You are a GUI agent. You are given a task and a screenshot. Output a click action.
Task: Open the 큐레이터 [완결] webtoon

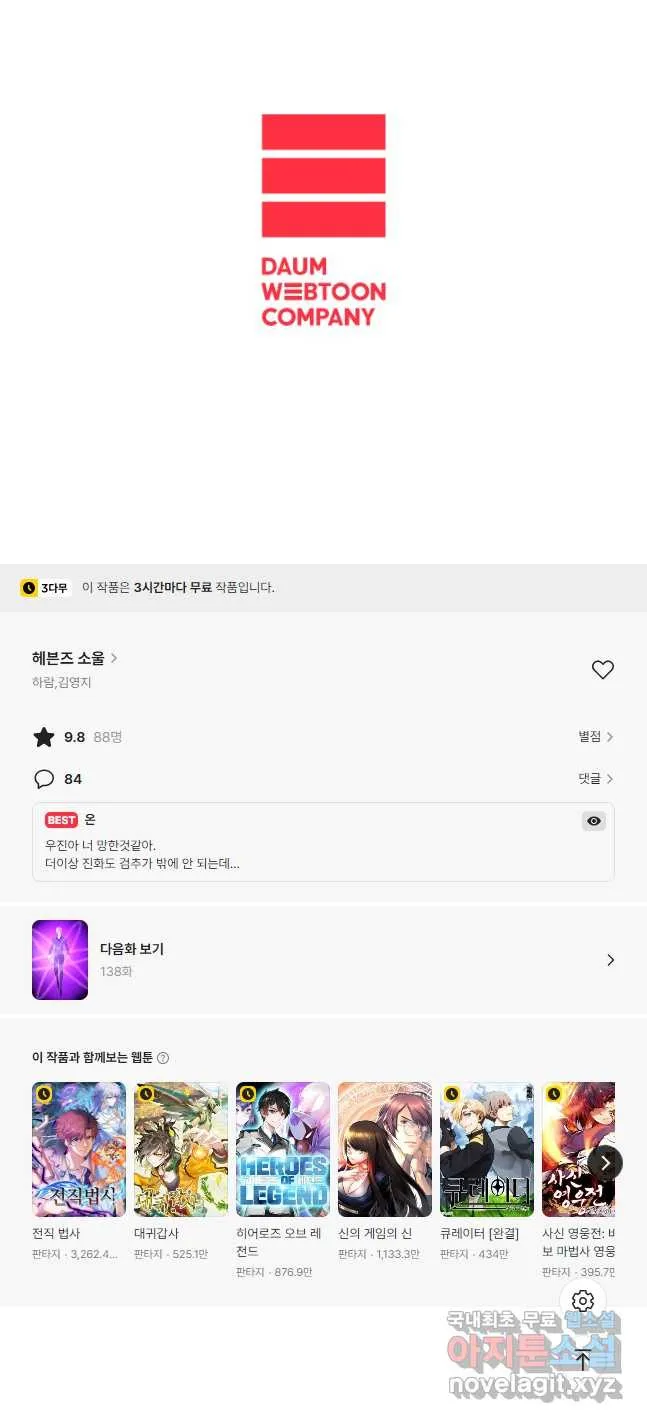tap(487, 1170)
